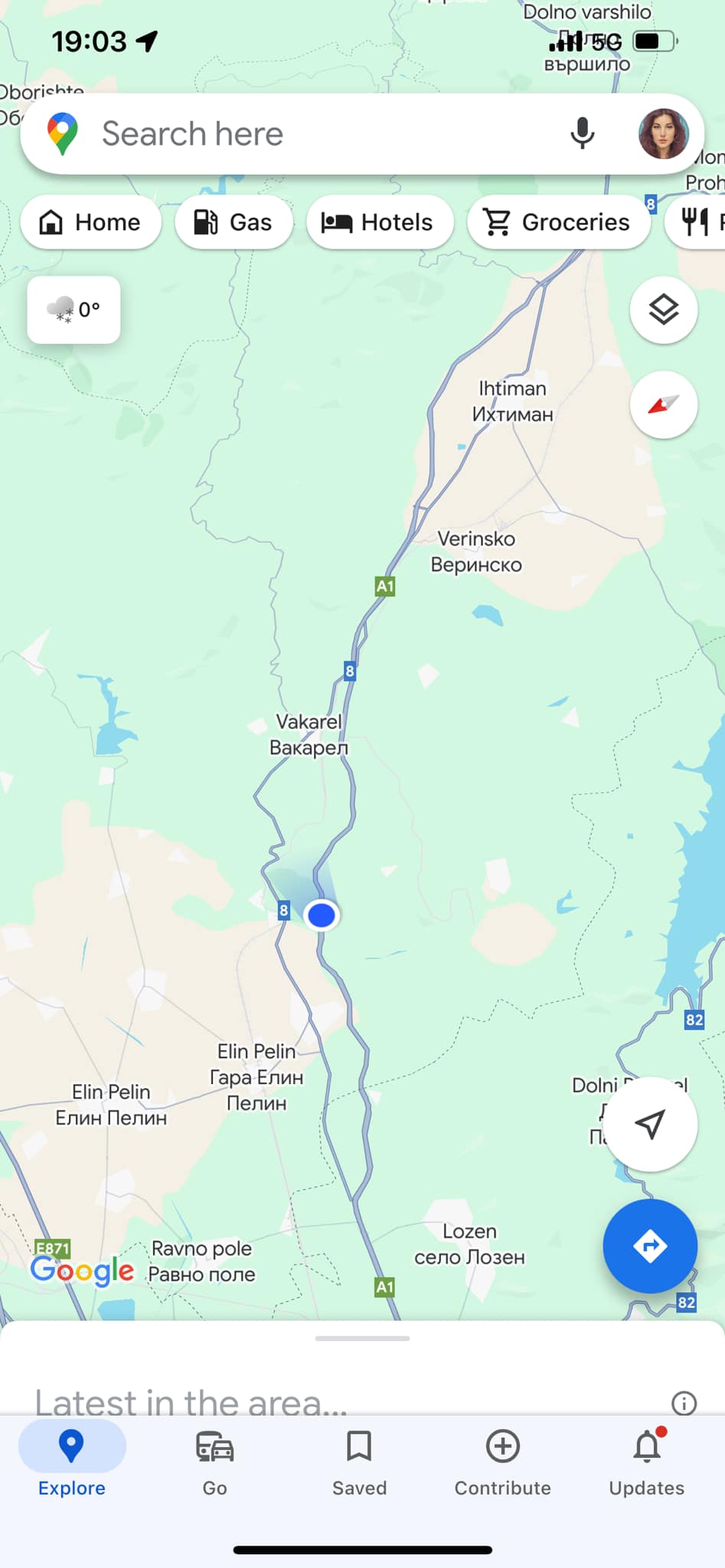725x1568 pixels.
Task: Open the account profile picture
Action: click(x=663, y=134)
